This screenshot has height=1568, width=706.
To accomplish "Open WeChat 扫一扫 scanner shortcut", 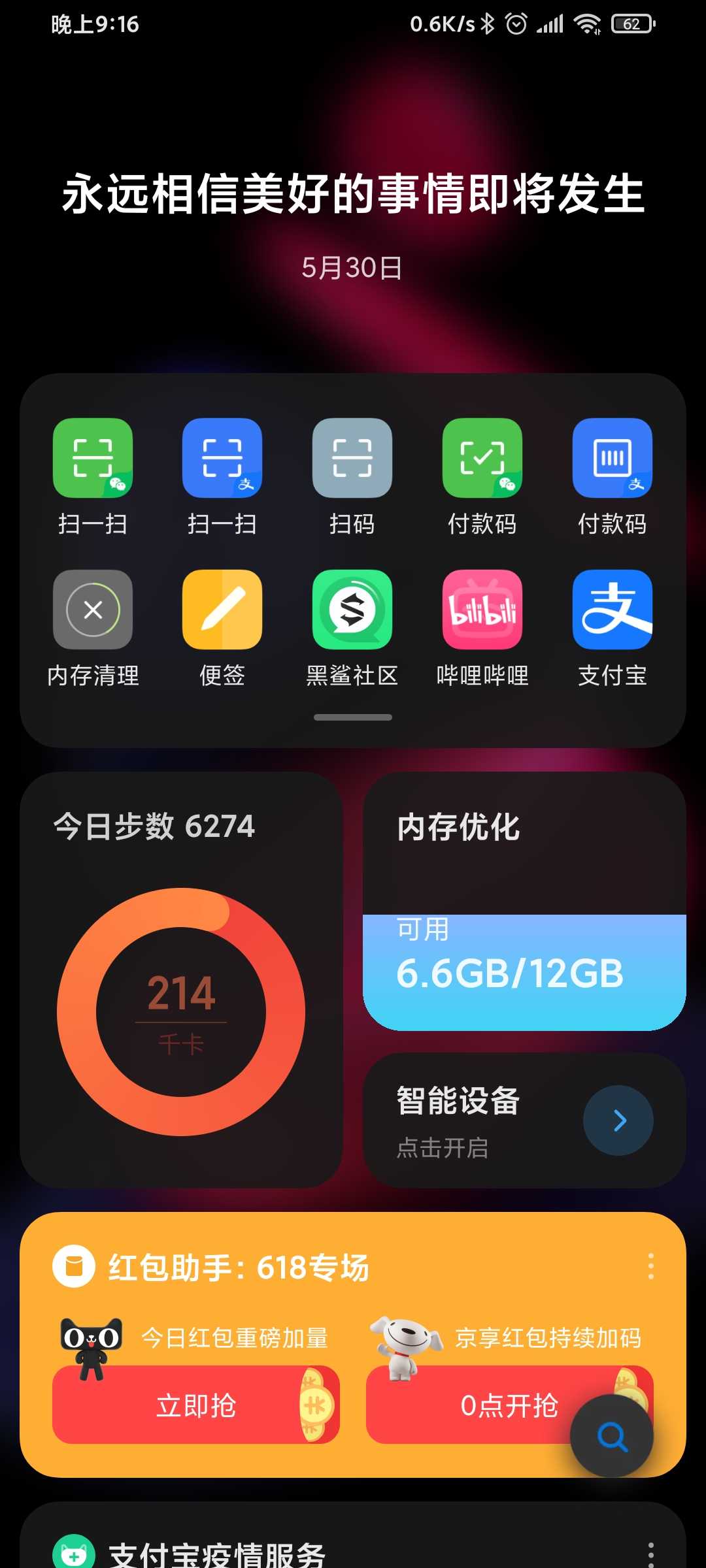I will click(x=93, y=458).
